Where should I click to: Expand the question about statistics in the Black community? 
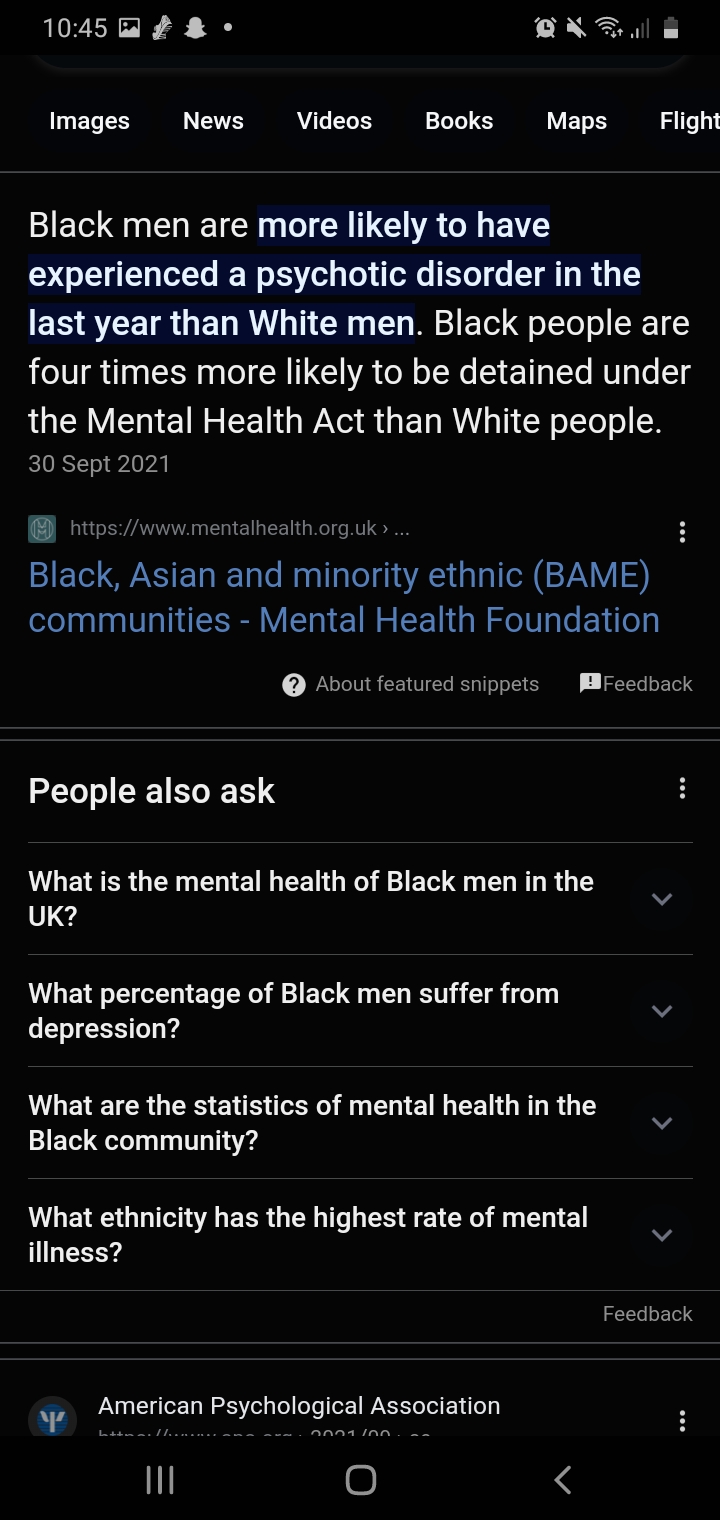[x=360, y=1123]
